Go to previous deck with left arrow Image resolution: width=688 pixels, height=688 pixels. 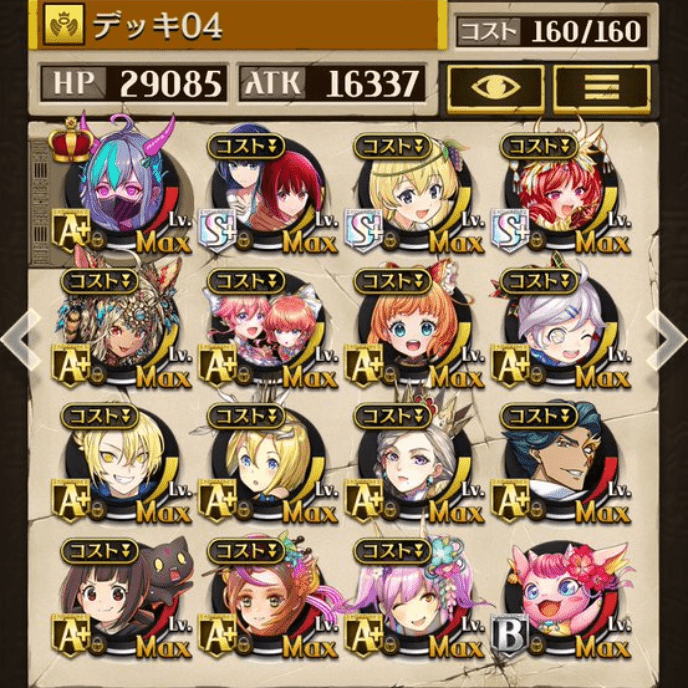[18, 339]
